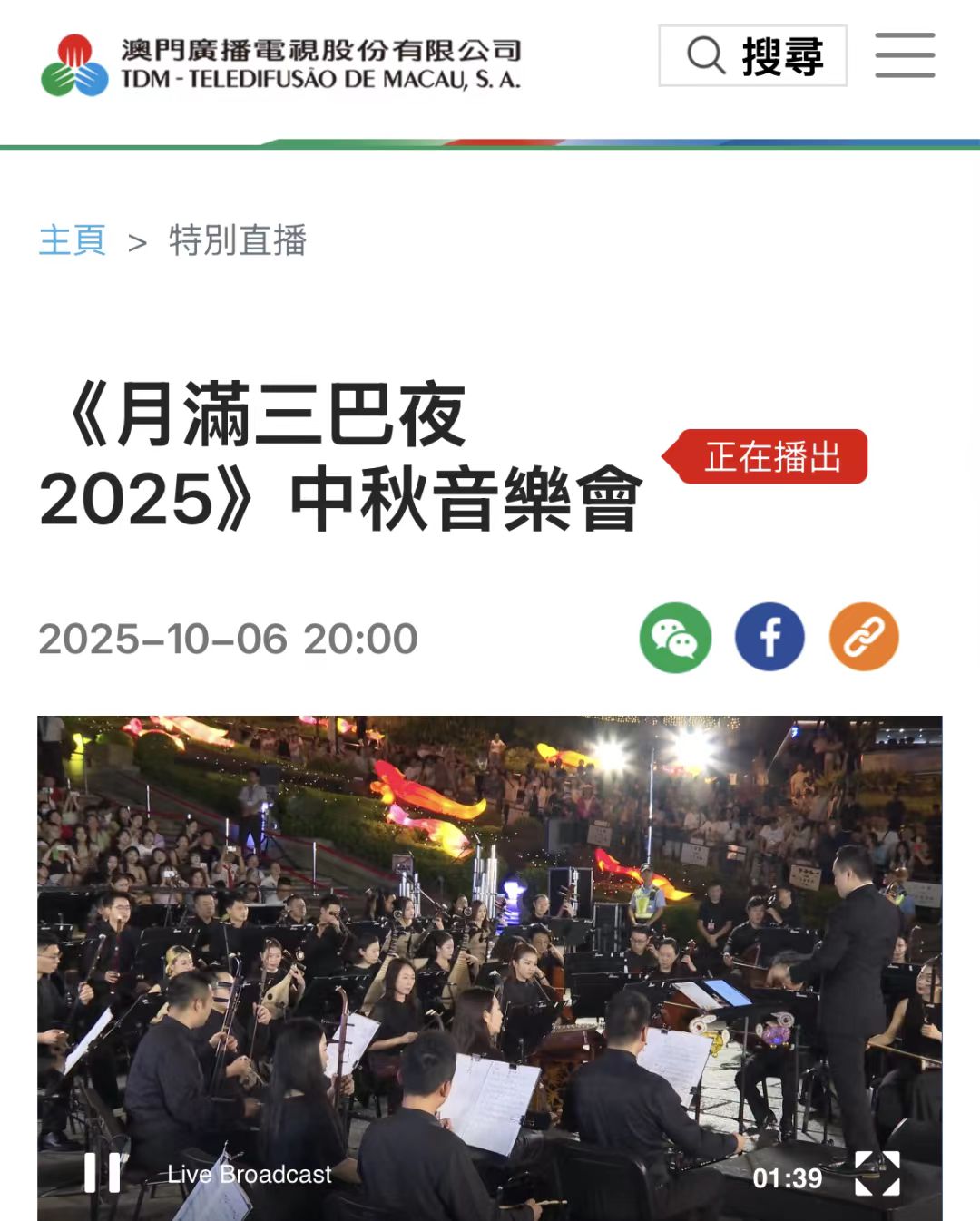Pause the live broadcast video
Viewport: 980px width, 1221px height.
point(102,1173)
